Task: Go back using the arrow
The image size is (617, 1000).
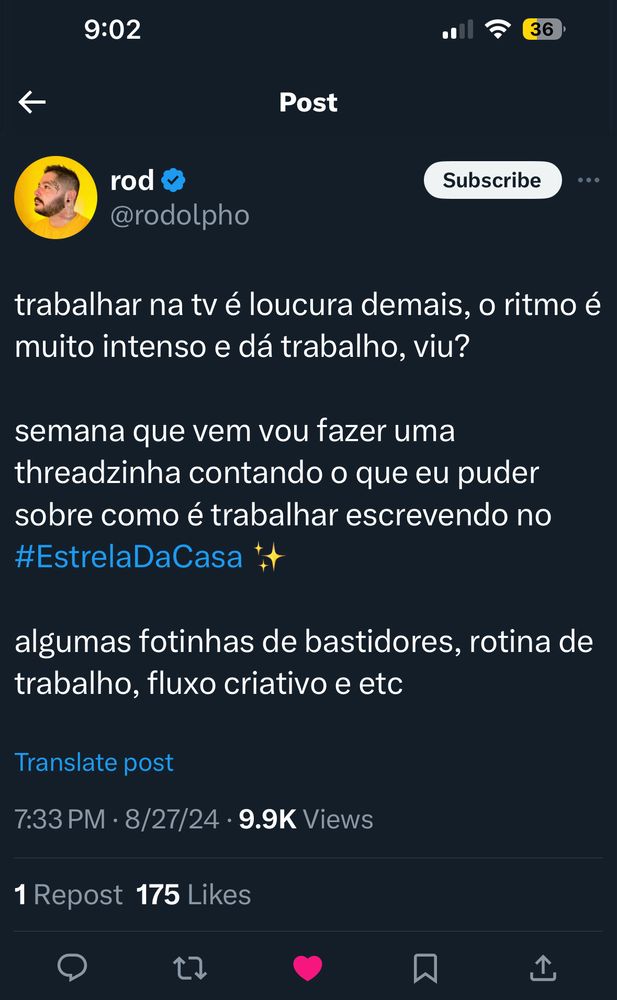Action: click(x=32, y=102)
